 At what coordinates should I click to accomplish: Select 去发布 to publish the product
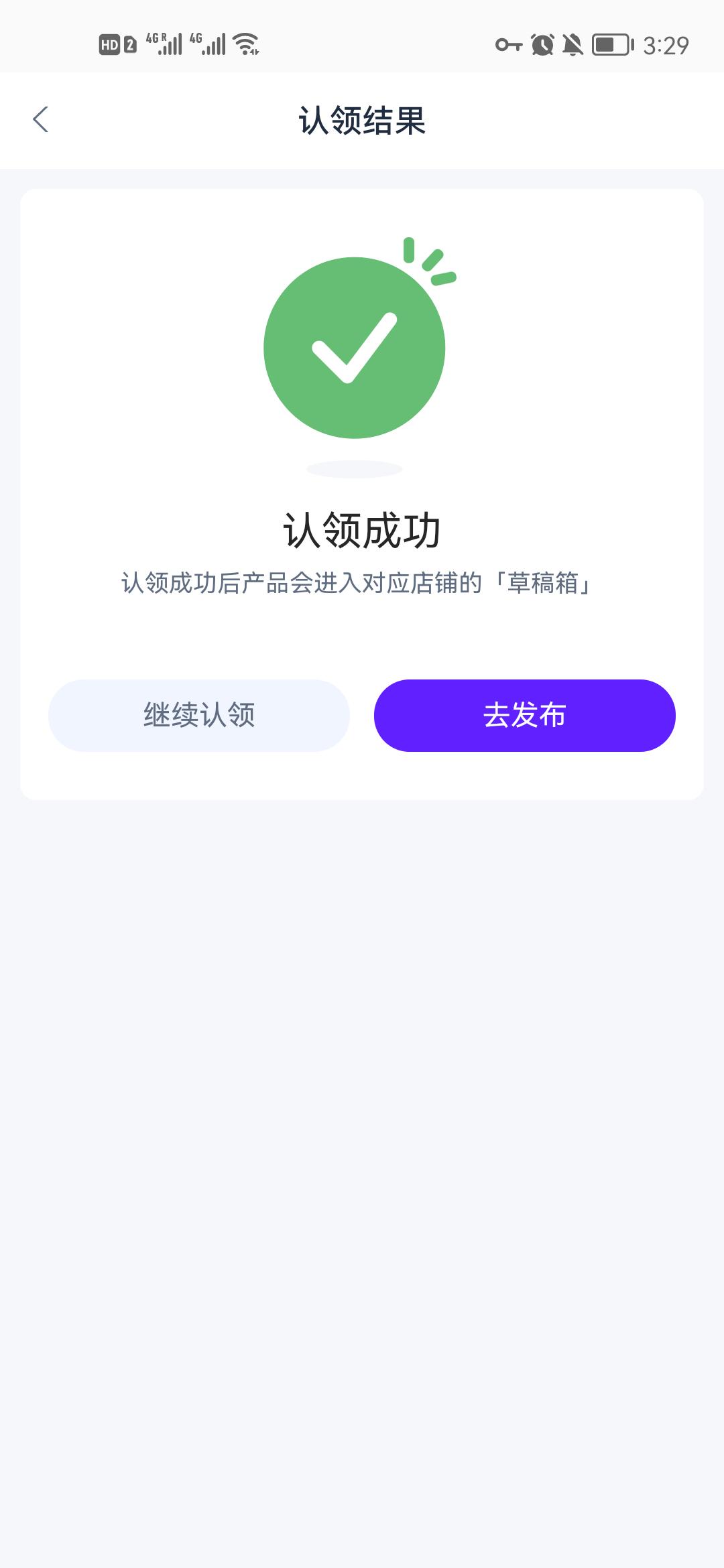(x=524, y=715)
